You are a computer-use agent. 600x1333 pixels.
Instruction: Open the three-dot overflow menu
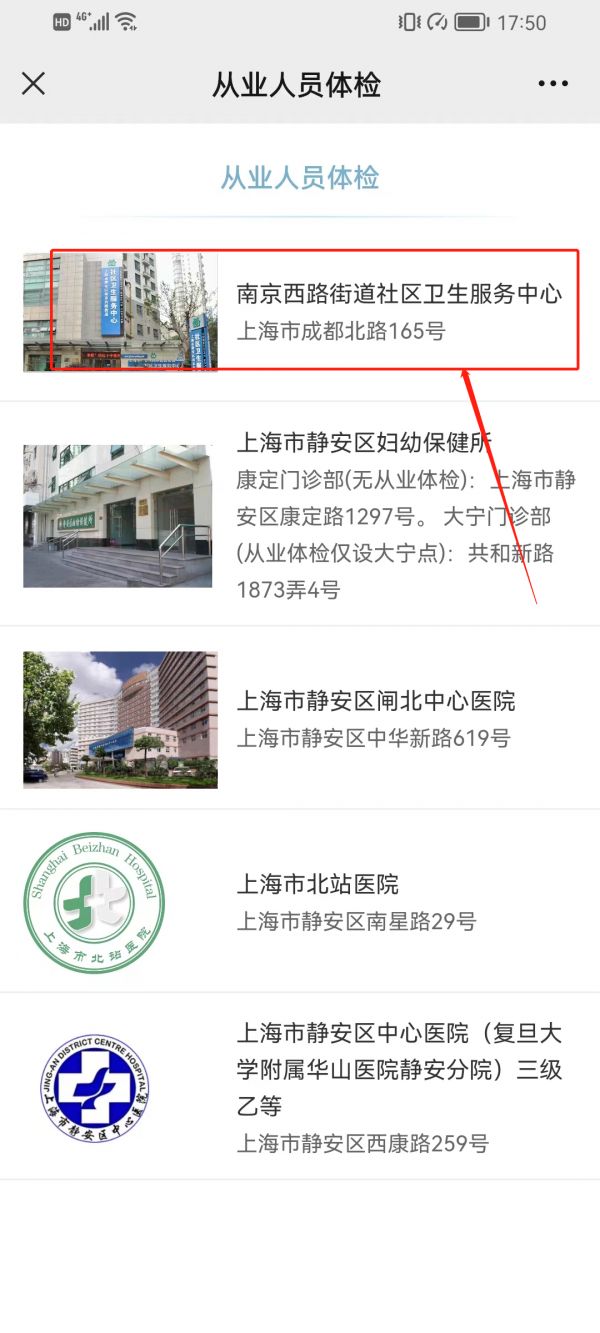[x=553, y=84]
